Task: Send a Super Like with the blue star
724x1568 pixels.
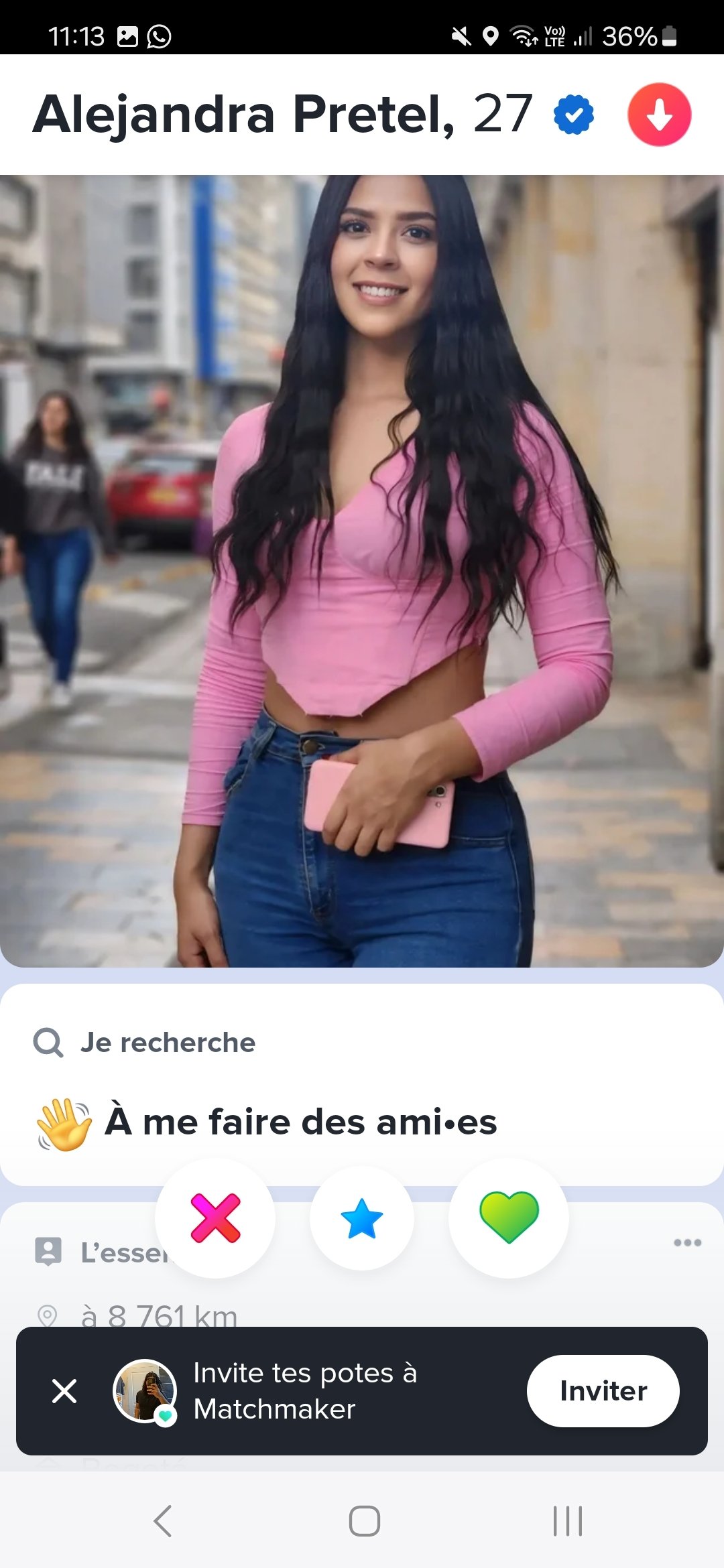Action: point(362,1218)
